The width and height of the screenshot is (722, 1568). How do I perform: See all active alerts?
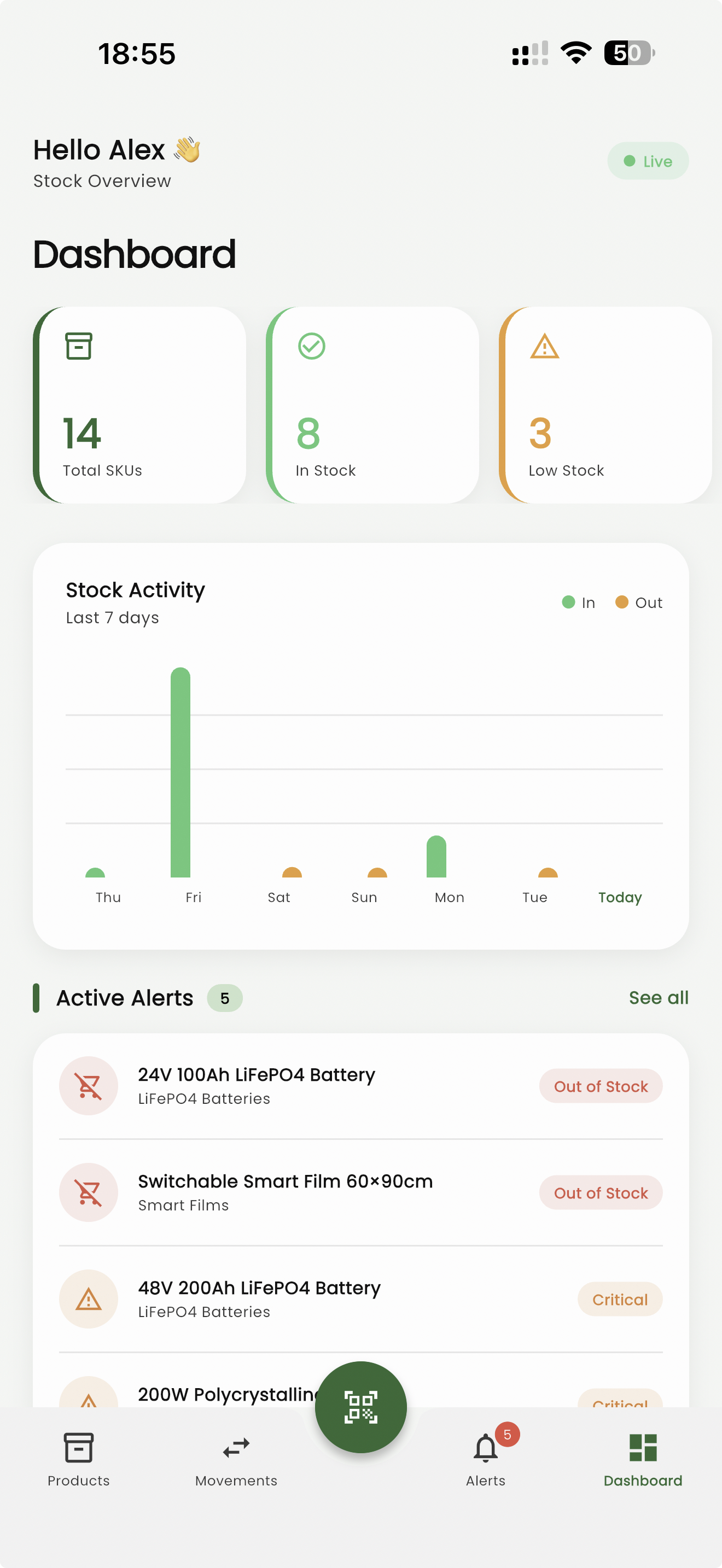click(658, 998)
